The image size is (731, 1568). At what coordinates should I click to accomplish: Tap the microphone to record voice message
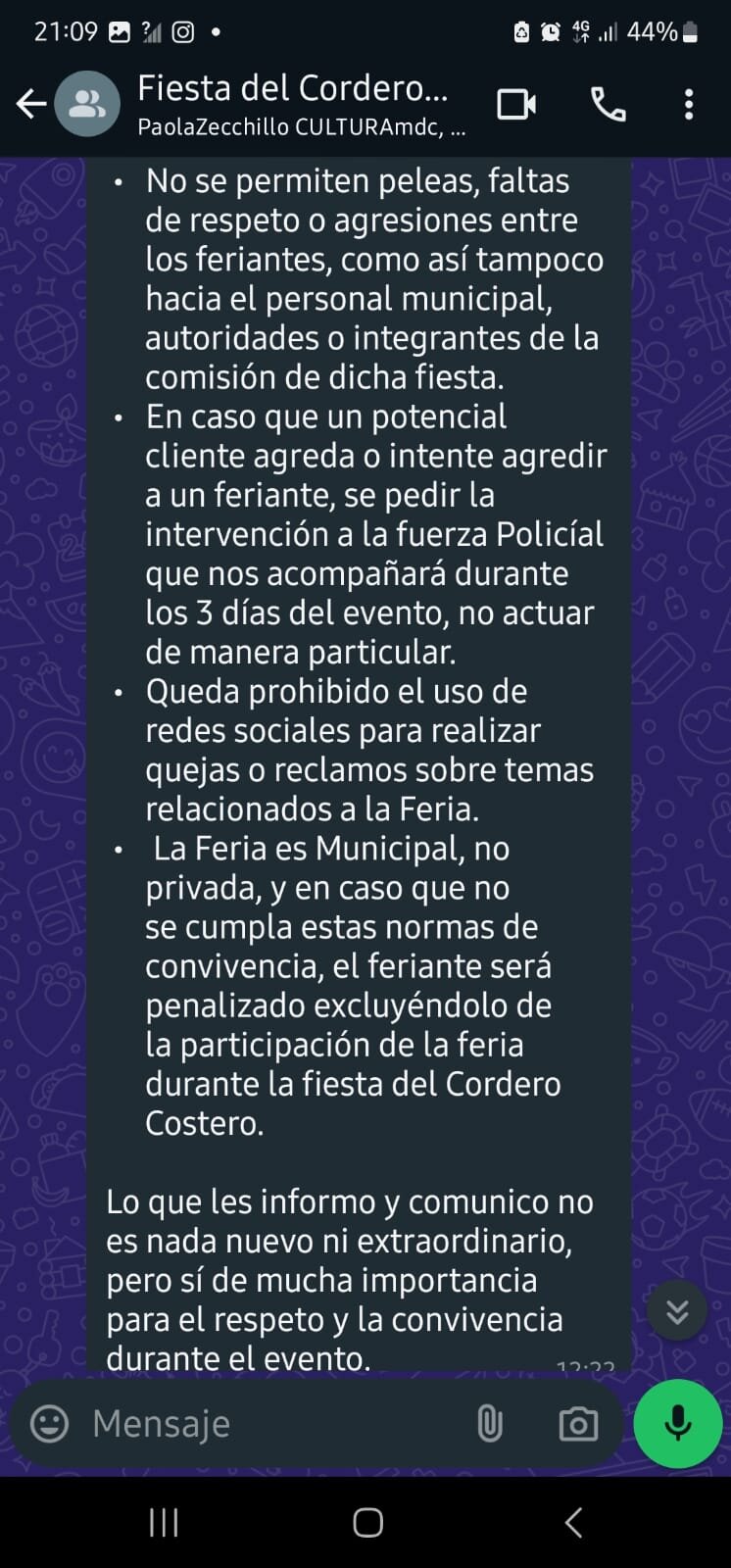tap(678, 1423)
